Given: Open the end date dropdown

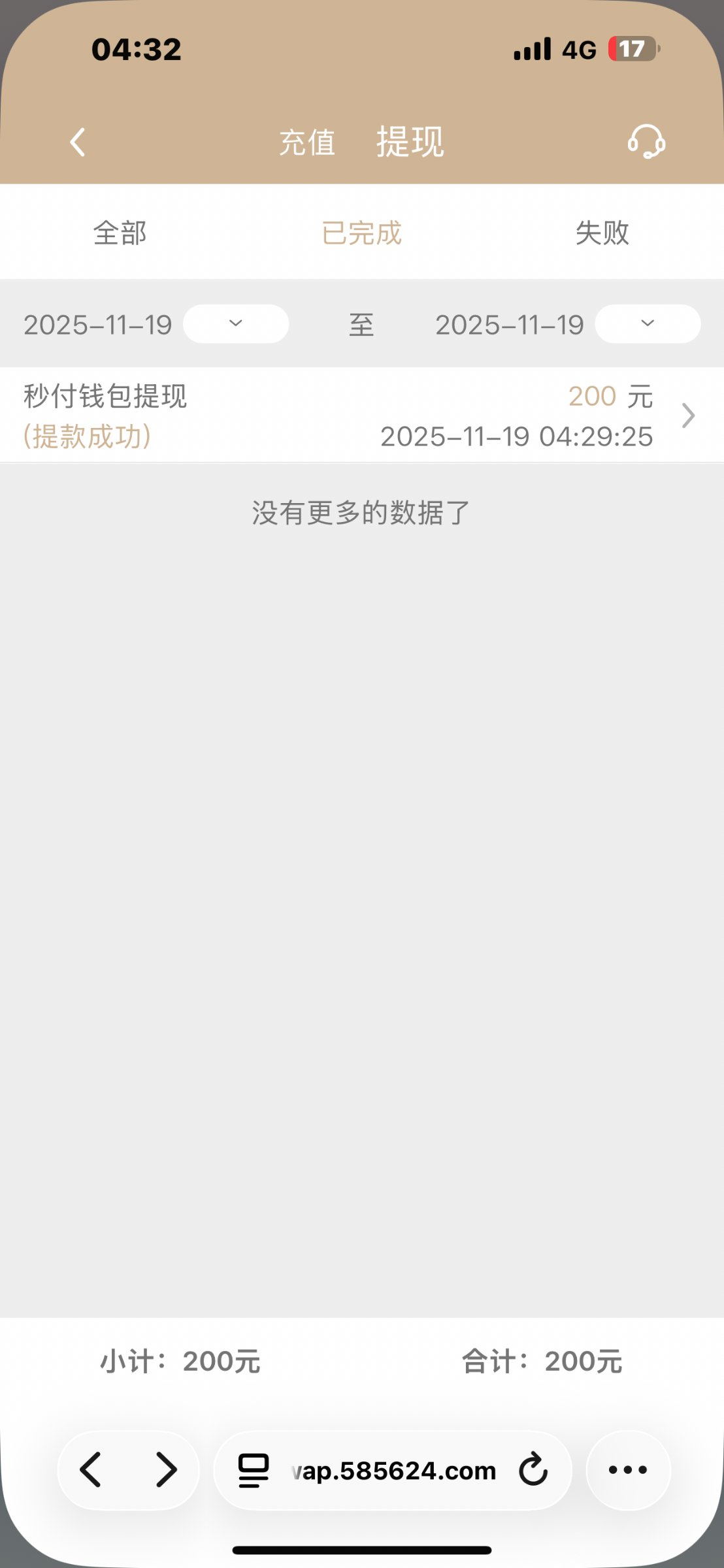Looking at the screenshot, I should (x=647, y=324).
